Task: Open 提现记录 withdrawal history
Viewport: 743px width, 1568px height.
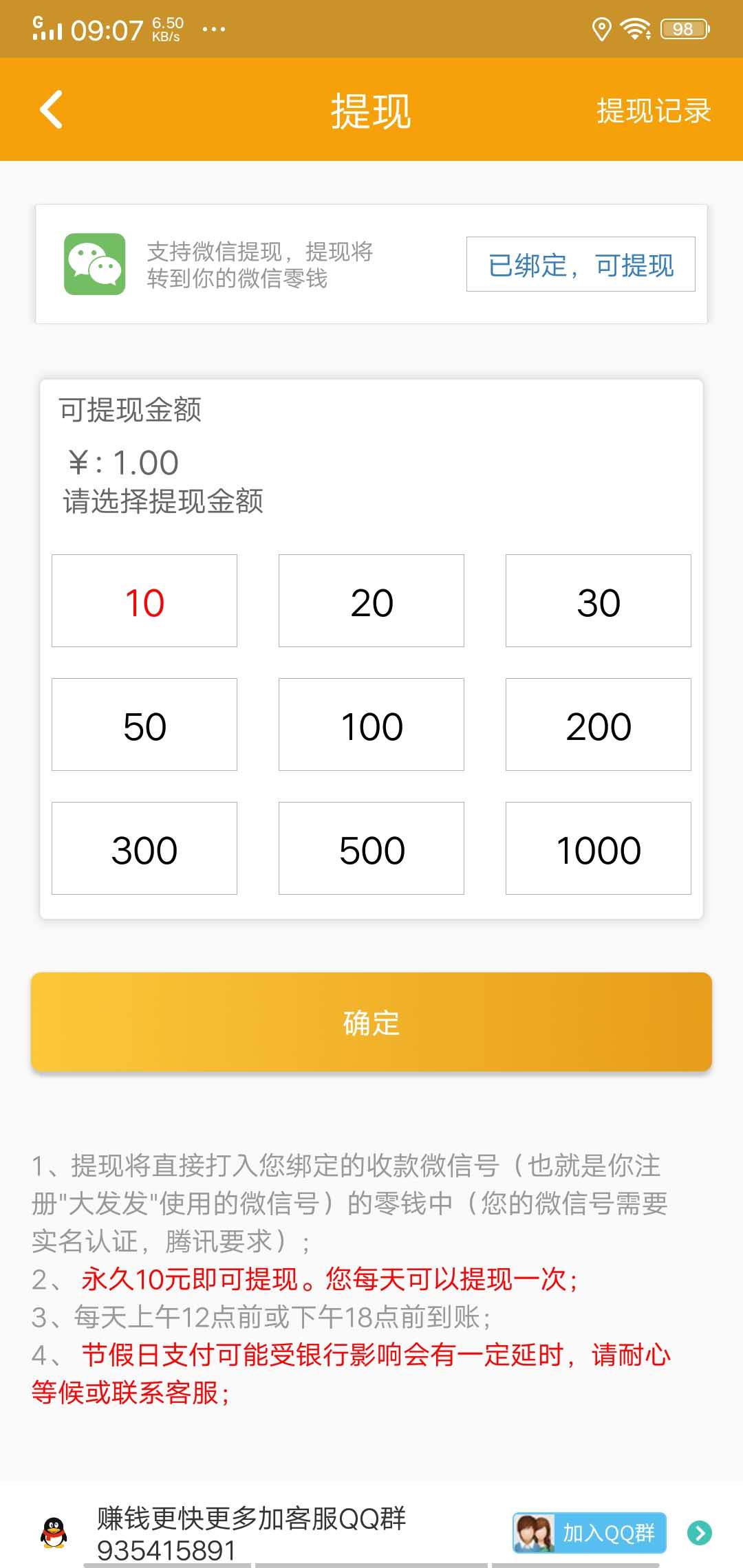Action: pyautogui.click(x=652, y=110)
